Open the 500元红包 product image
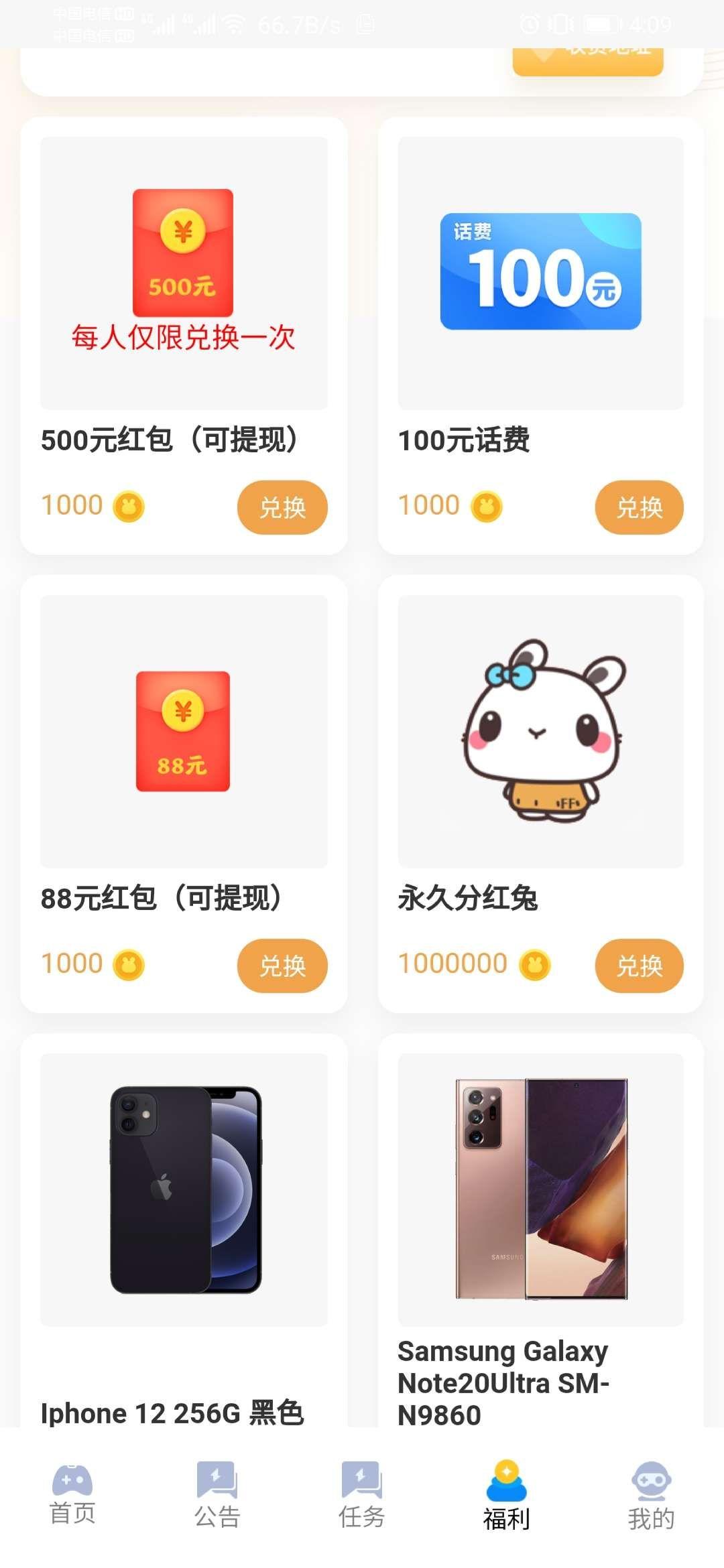Image resolution: width=724 pixels, height=1568 pixels. 184,273
